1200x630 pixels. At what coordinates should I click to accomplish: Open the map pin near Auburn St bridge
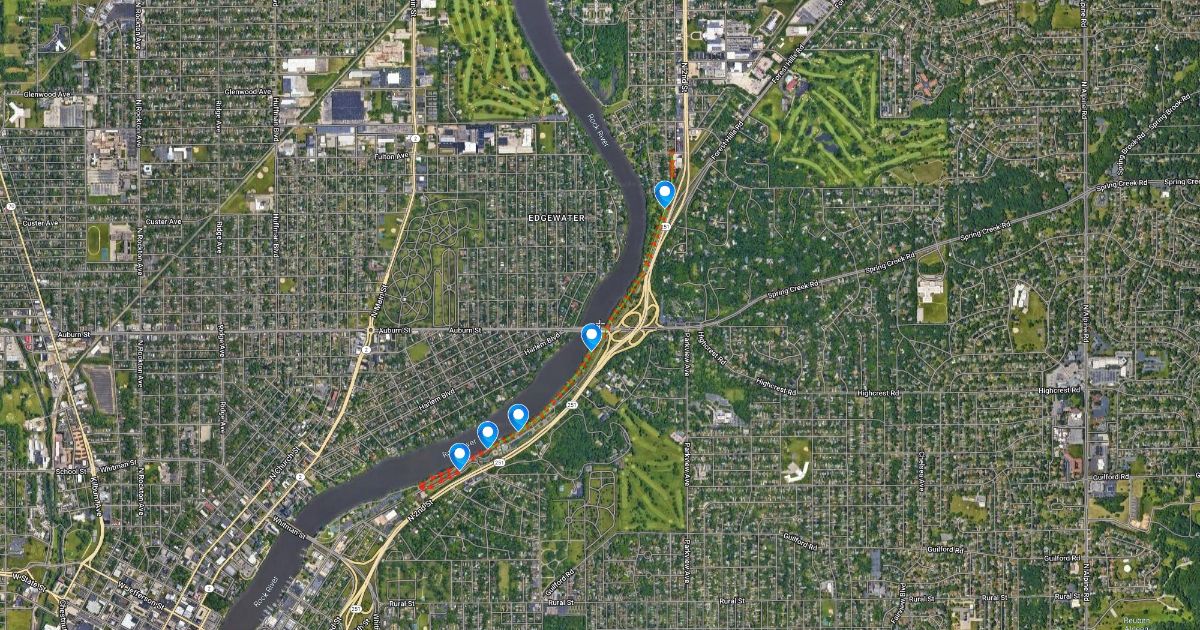tap(591, 336)
